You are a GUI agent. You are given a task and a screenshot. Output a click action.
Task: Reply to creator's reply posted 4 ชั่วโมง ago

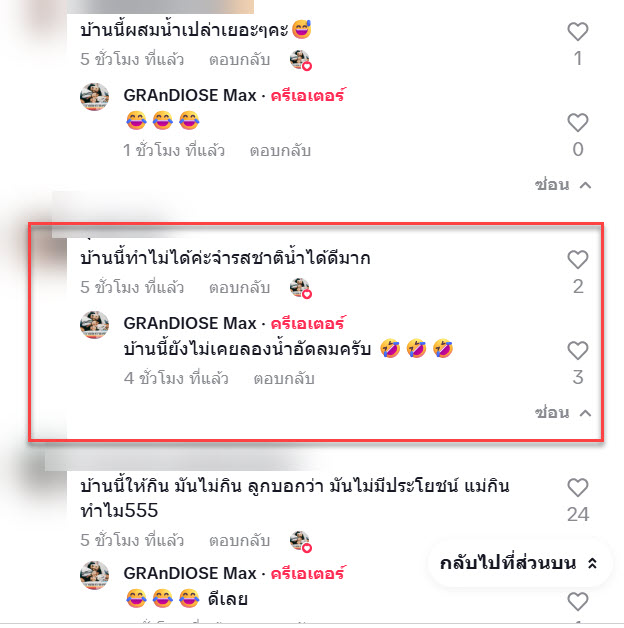pos(284,379)
